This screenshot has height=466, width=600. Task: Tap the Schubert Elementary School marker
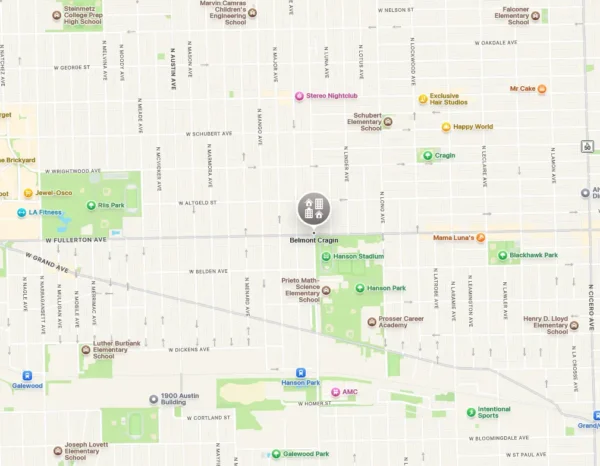pos(388,122)
